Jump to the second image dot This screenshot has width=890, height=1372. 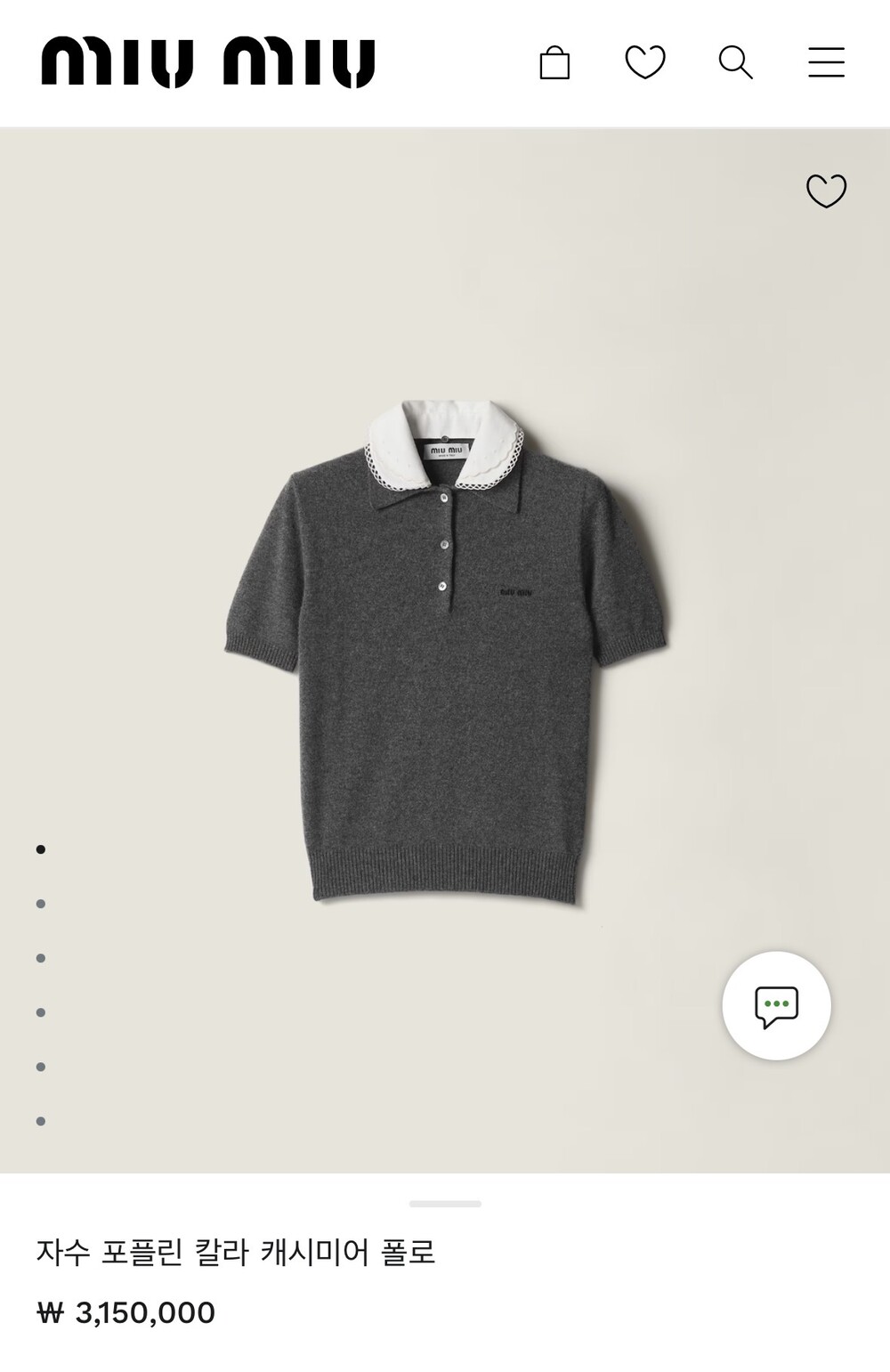[41, 904]
